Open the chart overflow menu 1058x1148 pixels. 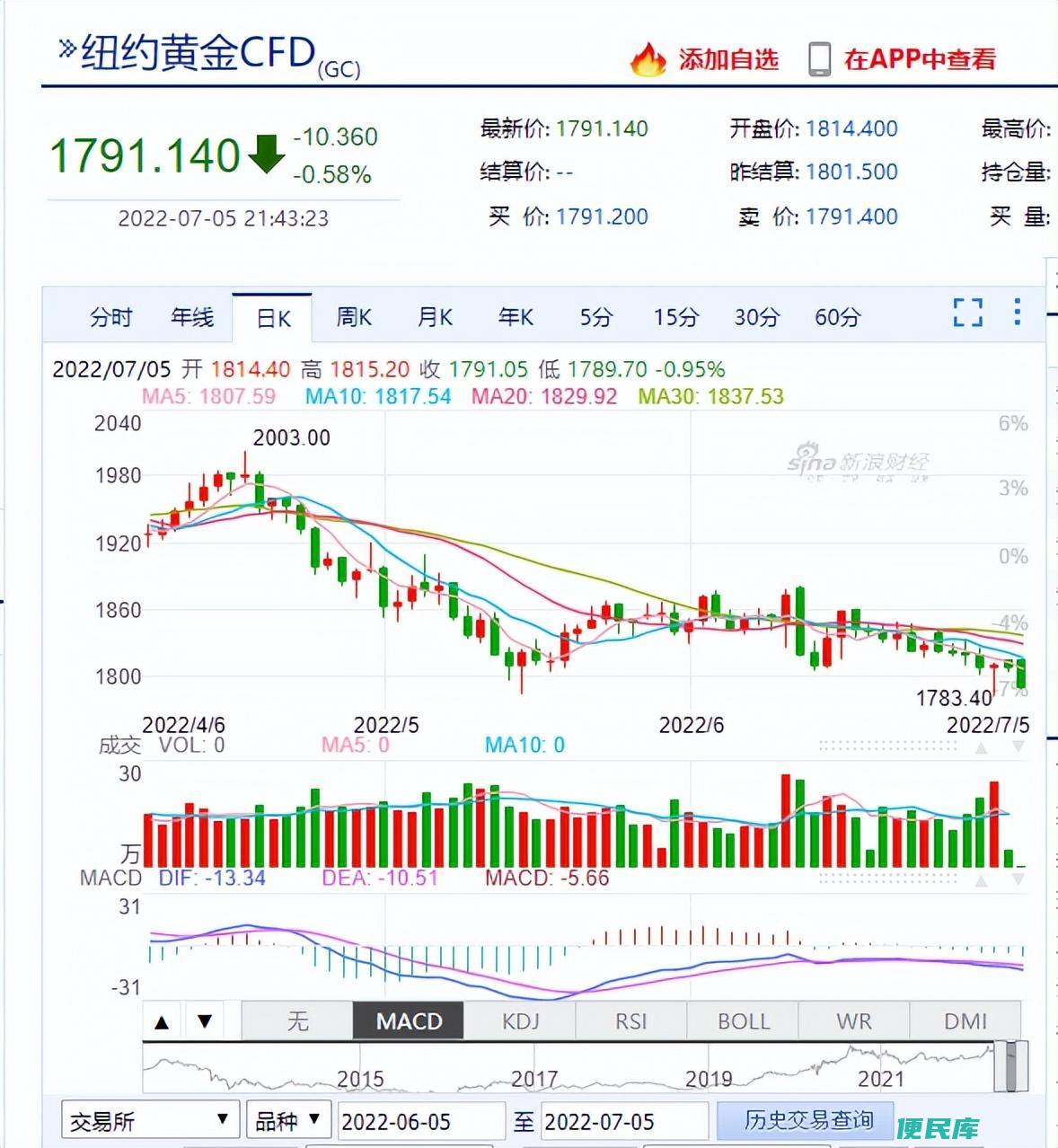coord(1017,313)
